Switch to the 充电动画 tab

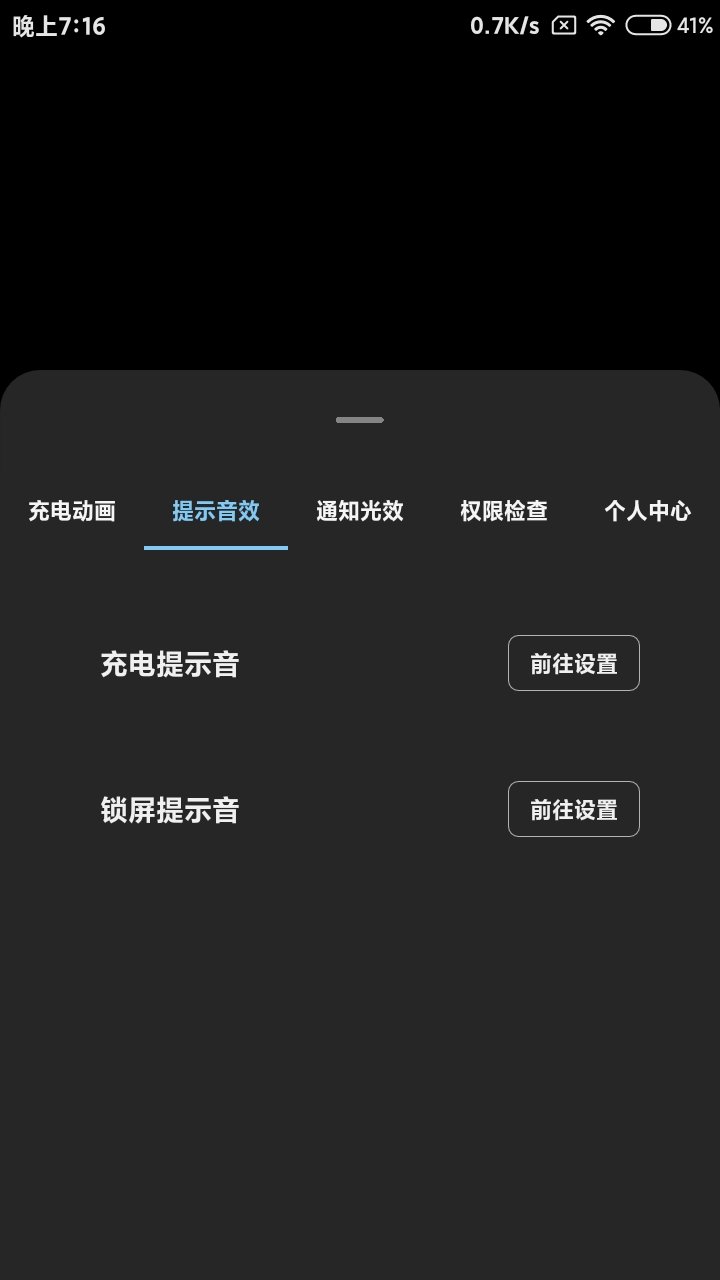tap(72, 511)
